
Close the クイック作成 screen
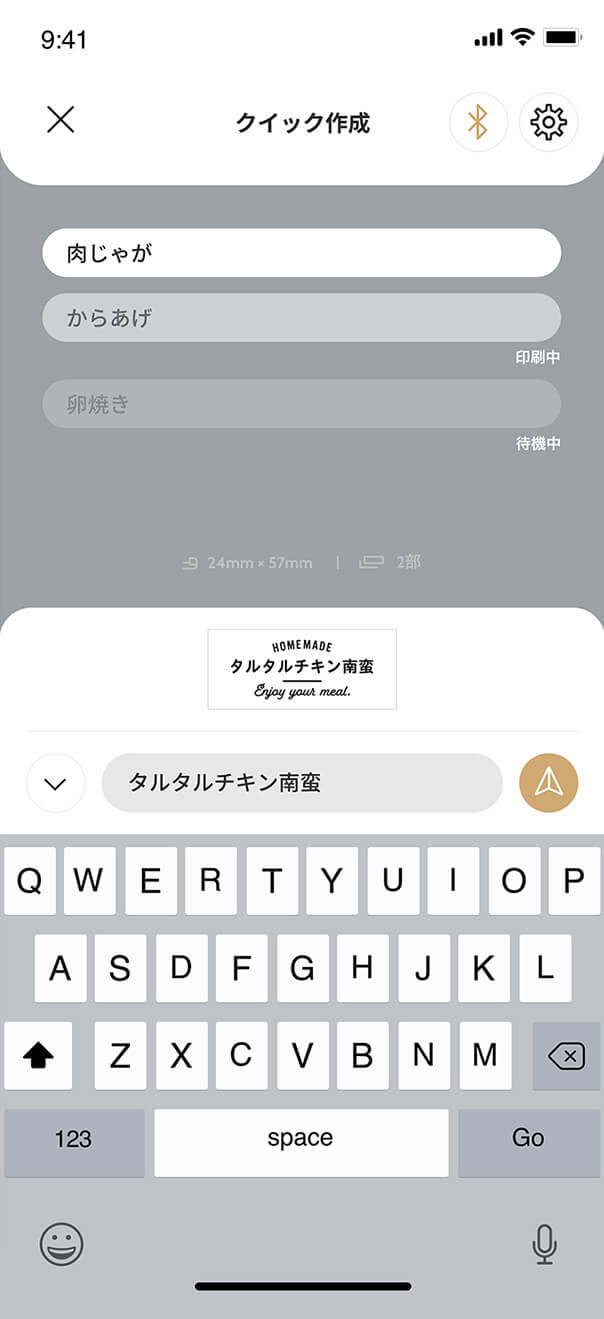[61, 121]
